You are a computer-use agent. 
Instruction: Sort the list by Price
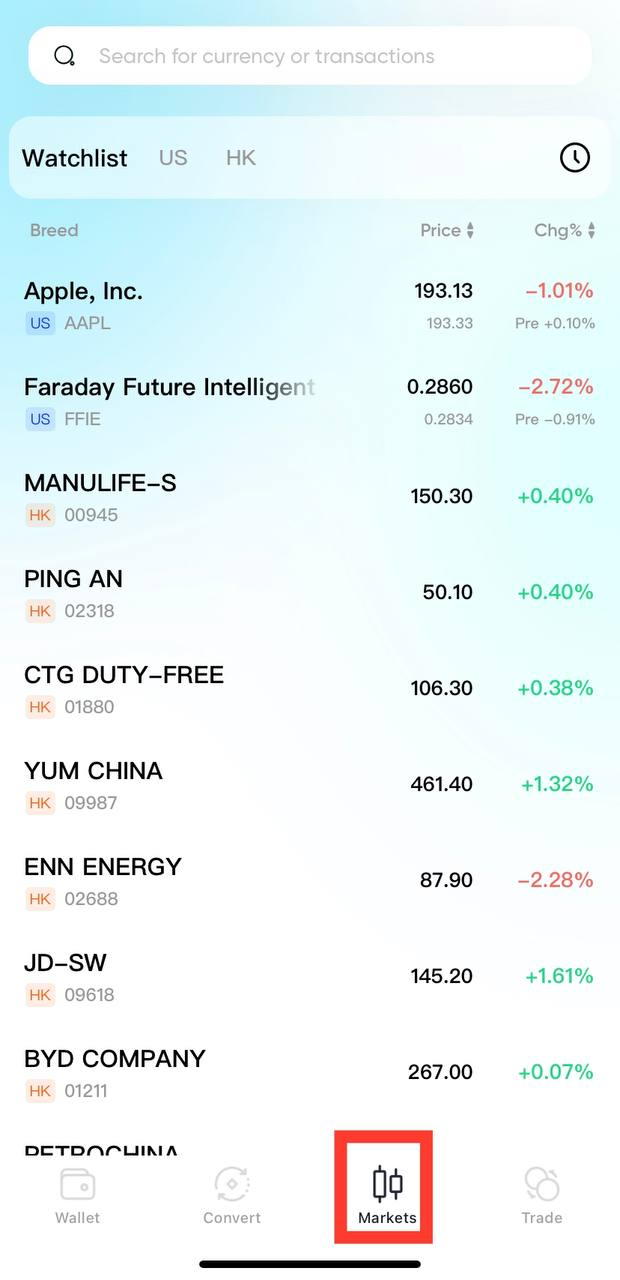(446, 231)
